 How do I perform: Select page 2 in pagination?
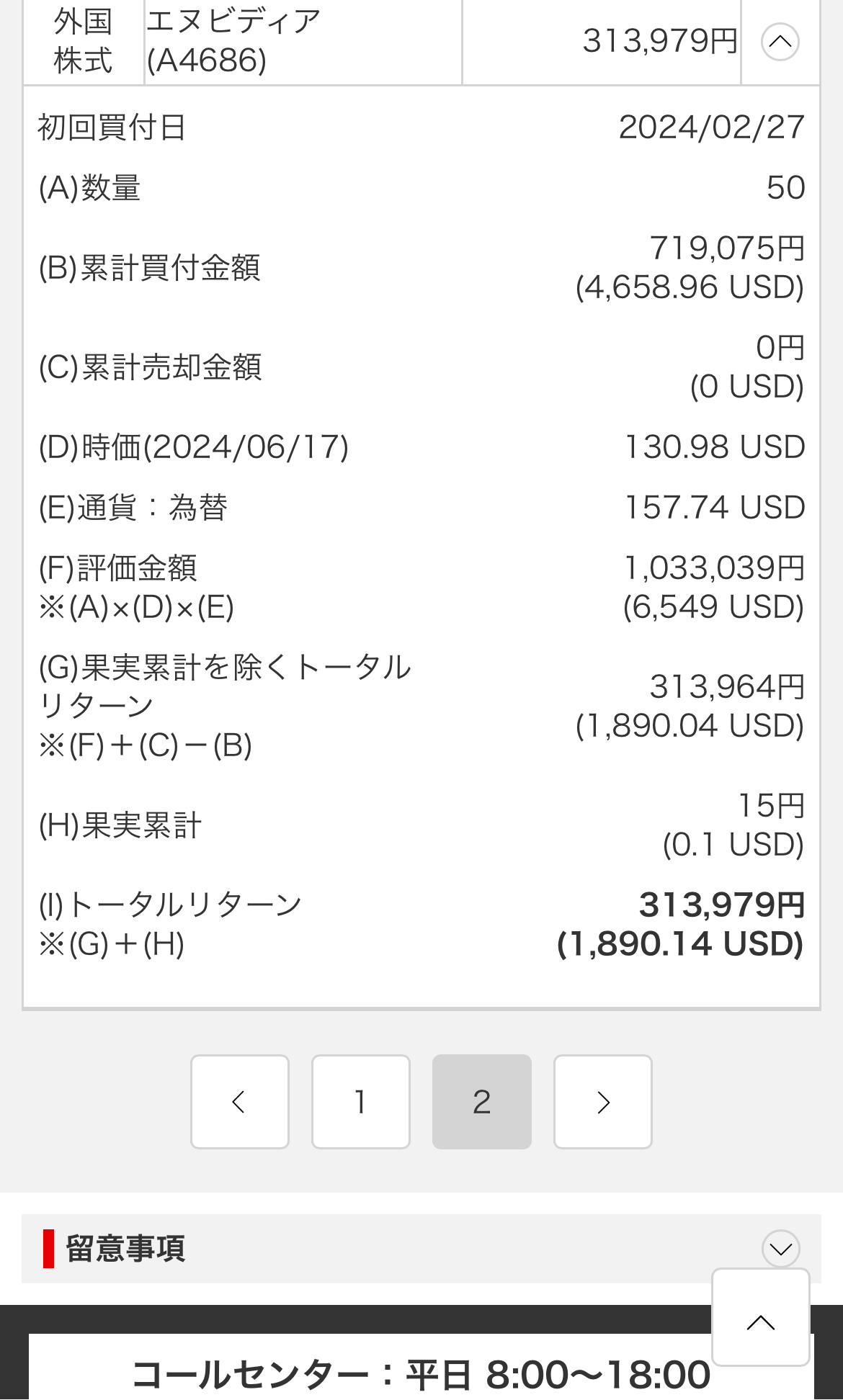coord(482,1102)
